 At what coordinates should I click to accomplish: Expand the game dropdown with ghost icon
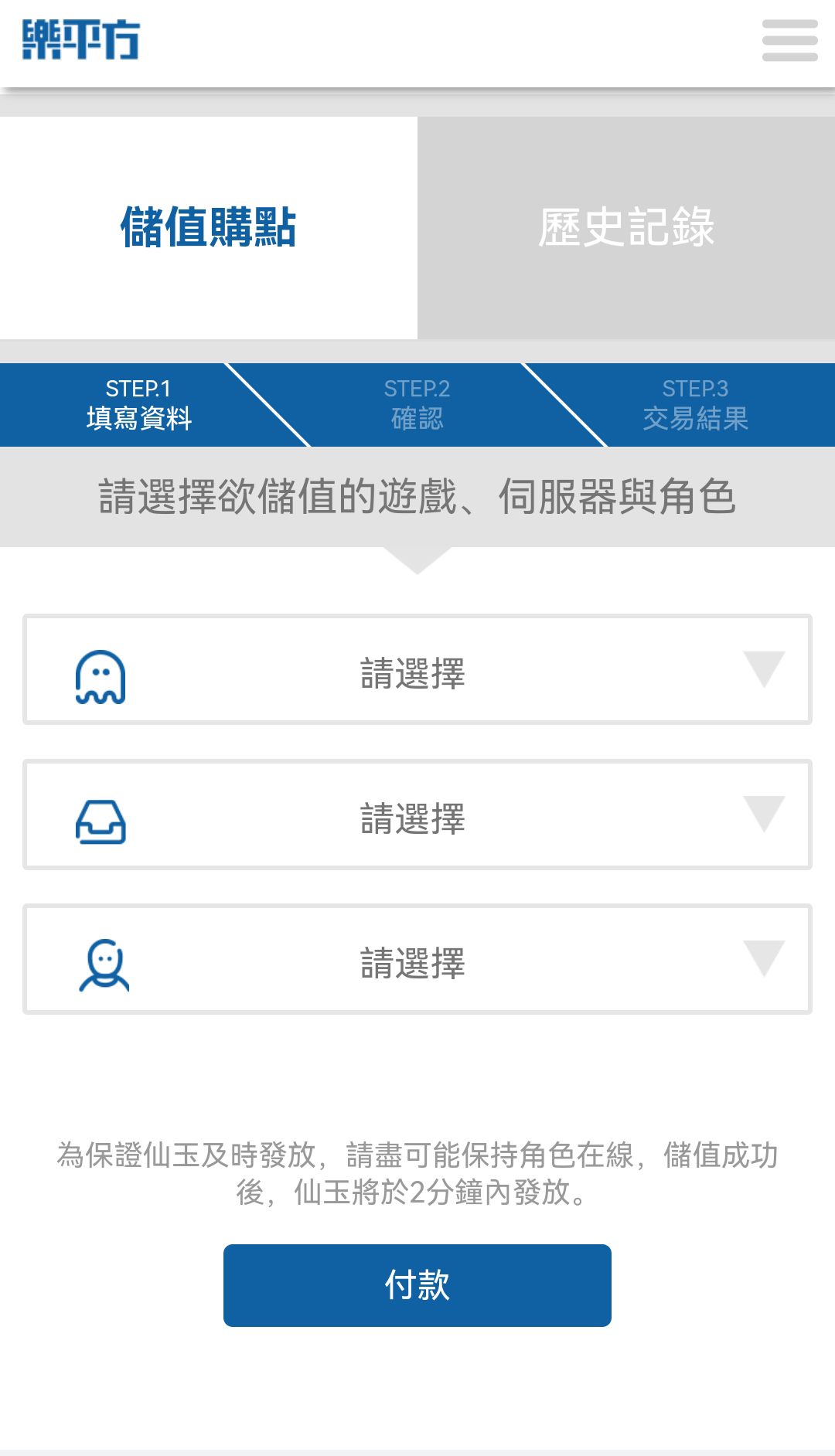pyautogui.click(x=417, y=670)
